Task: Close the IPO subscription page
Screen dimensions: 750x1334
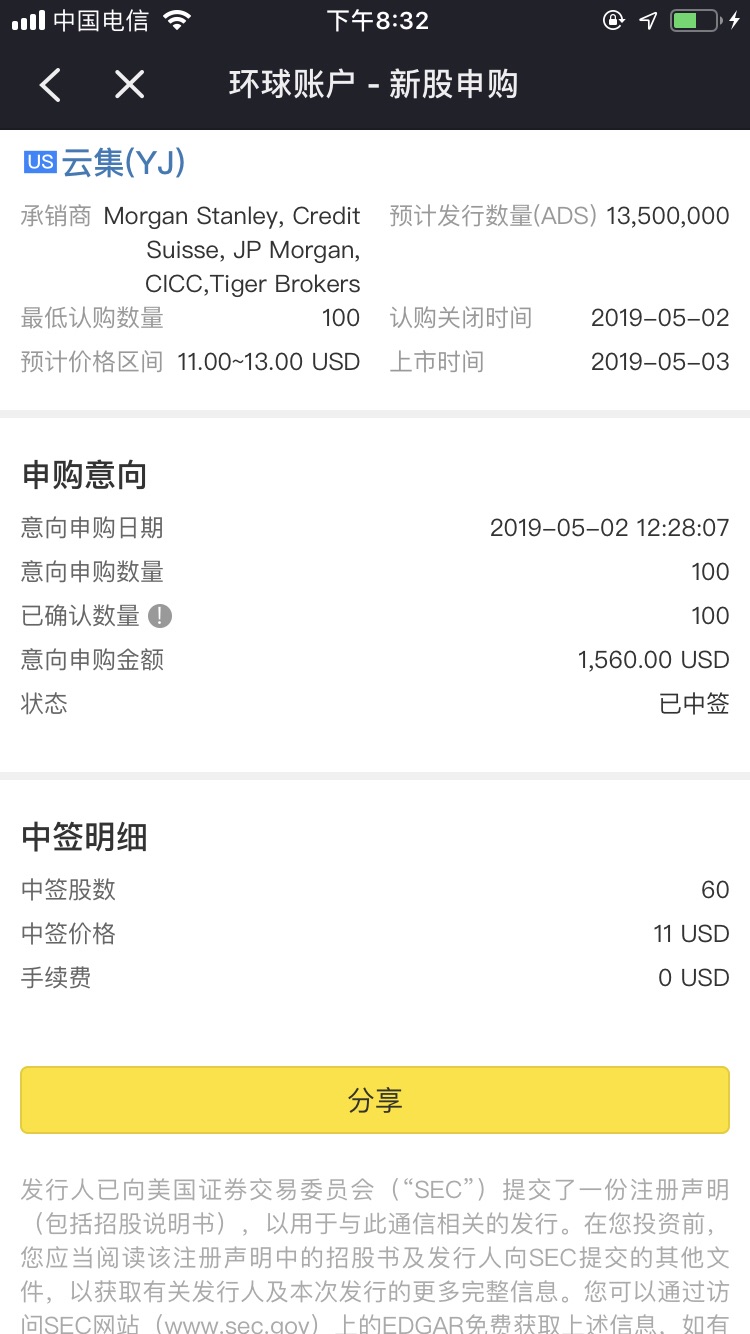Action: click(x=129, y=85)
